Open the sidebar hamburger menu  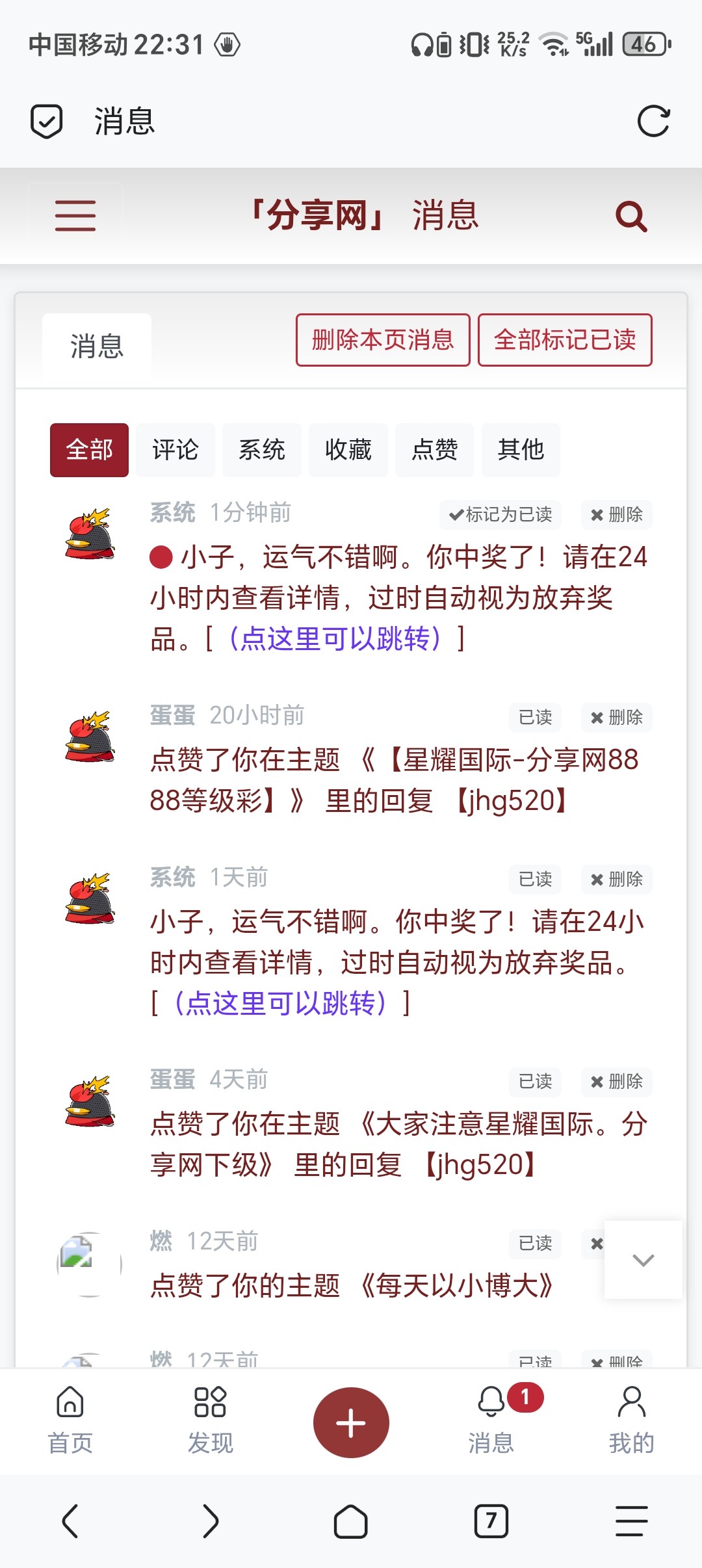pyautogui.click(x=75, y=215)
